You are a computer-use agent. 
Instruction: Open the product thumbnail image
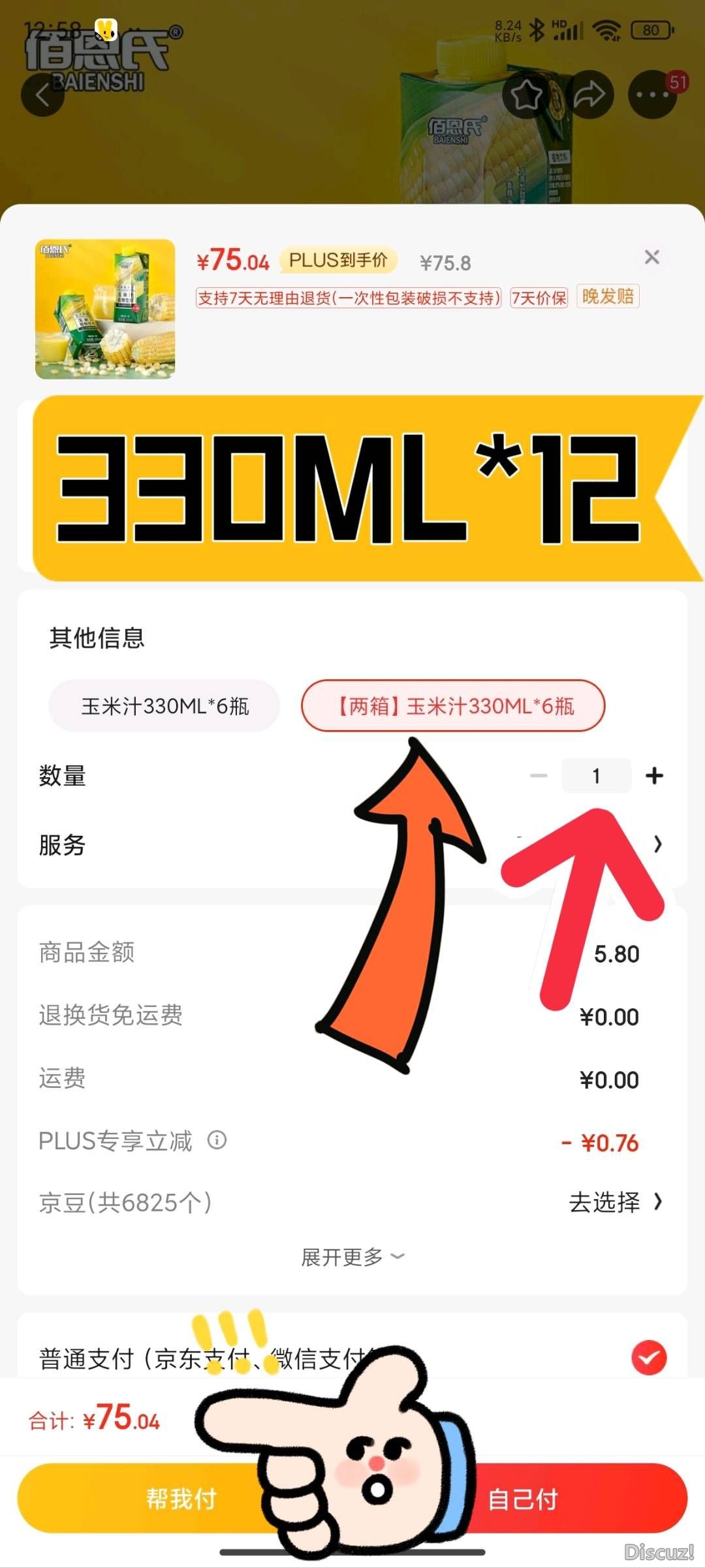point(105,309)
